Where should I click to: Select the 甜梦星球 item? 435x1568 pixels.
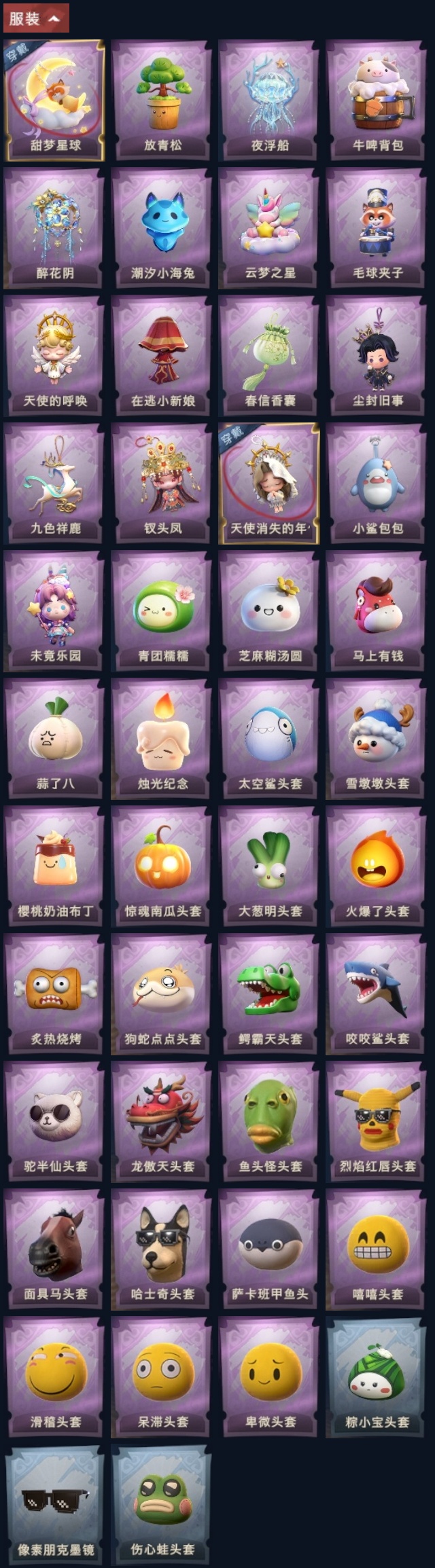coord(55,101)
